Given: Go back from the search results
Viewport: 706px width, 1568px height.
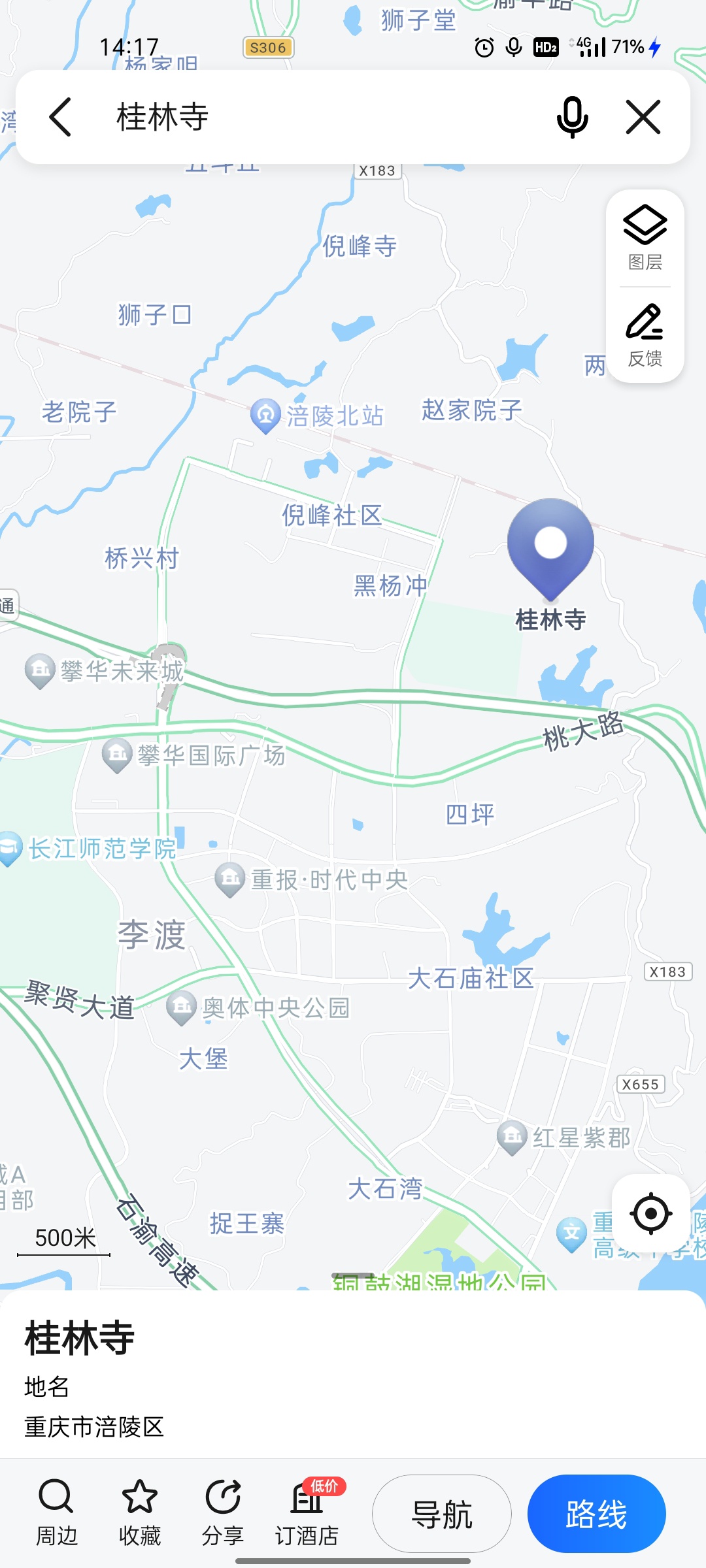Looking at the screenshot, I should click(x=60, y=118).
